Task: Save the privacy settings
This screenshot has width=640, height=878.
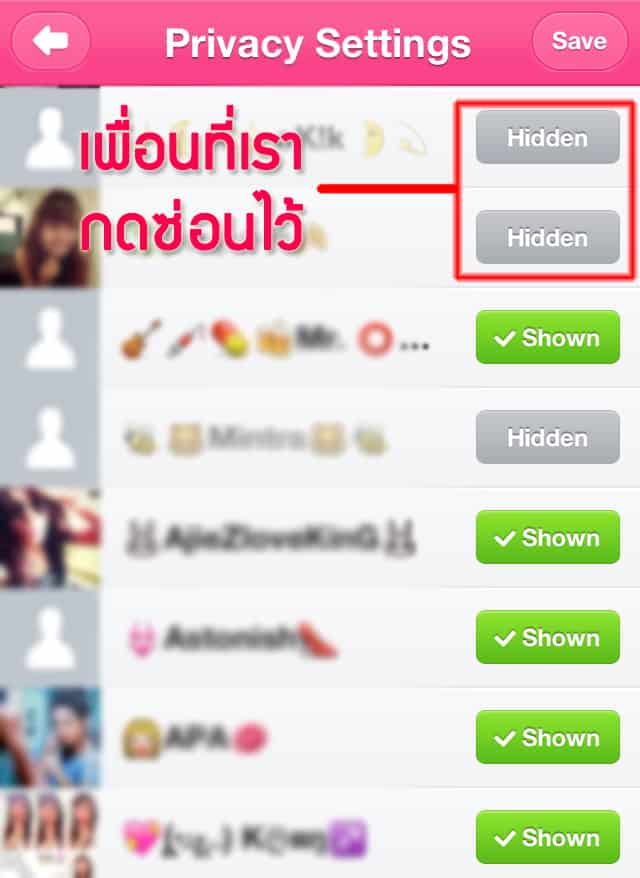Action: [x=579, y=41]
